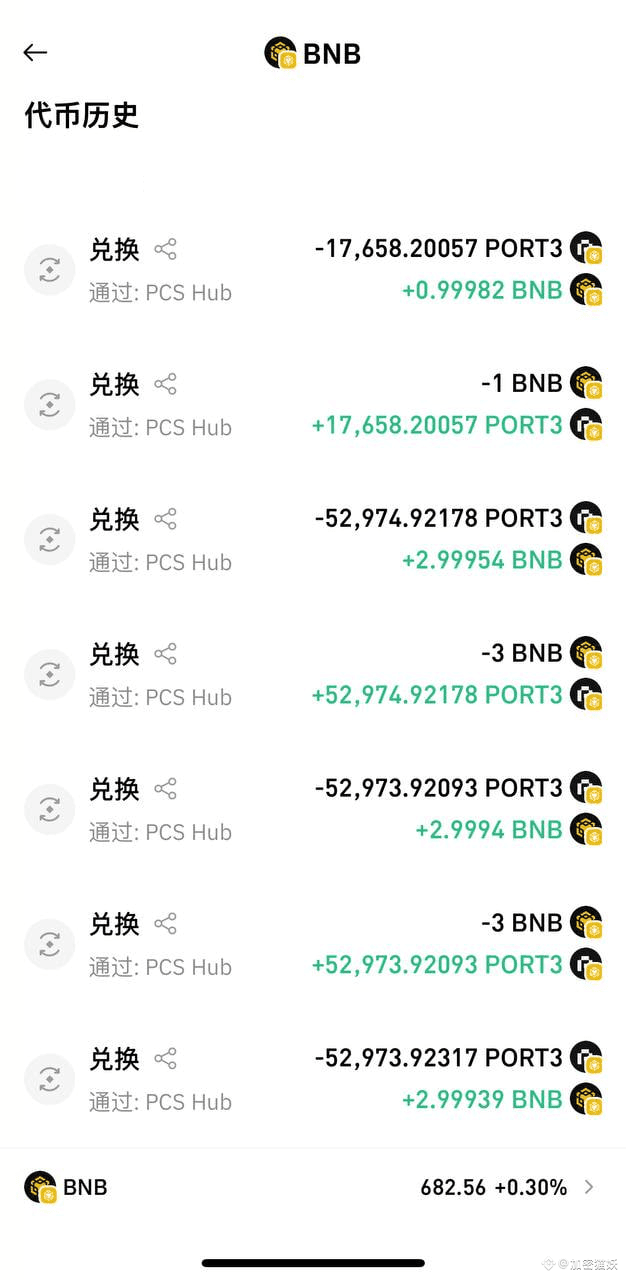This screenshot has height=1280, width=626.
Task: Share the swap that received +2.99939 BNB
Action: click(x=166, y=1059)
